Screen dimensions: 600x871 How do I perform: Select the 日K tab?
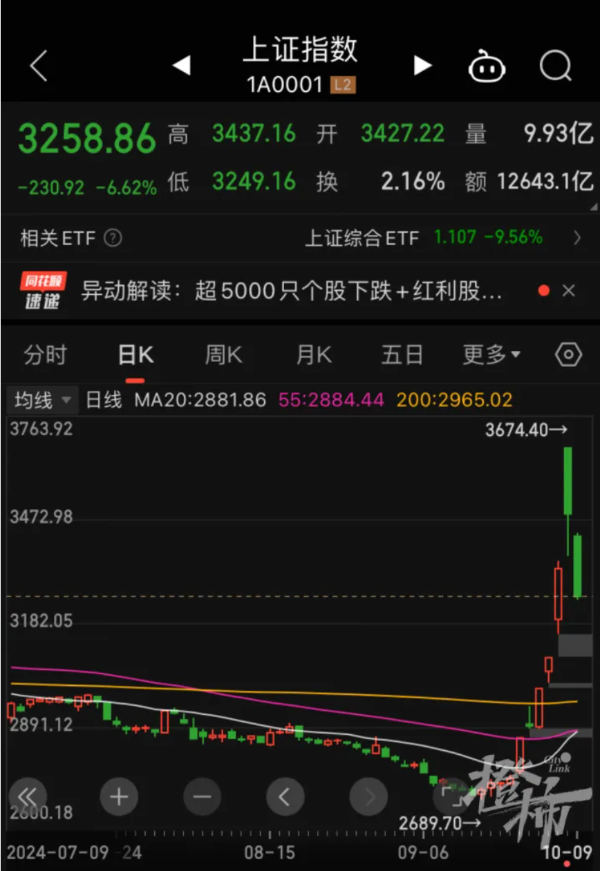click(135, 354)
